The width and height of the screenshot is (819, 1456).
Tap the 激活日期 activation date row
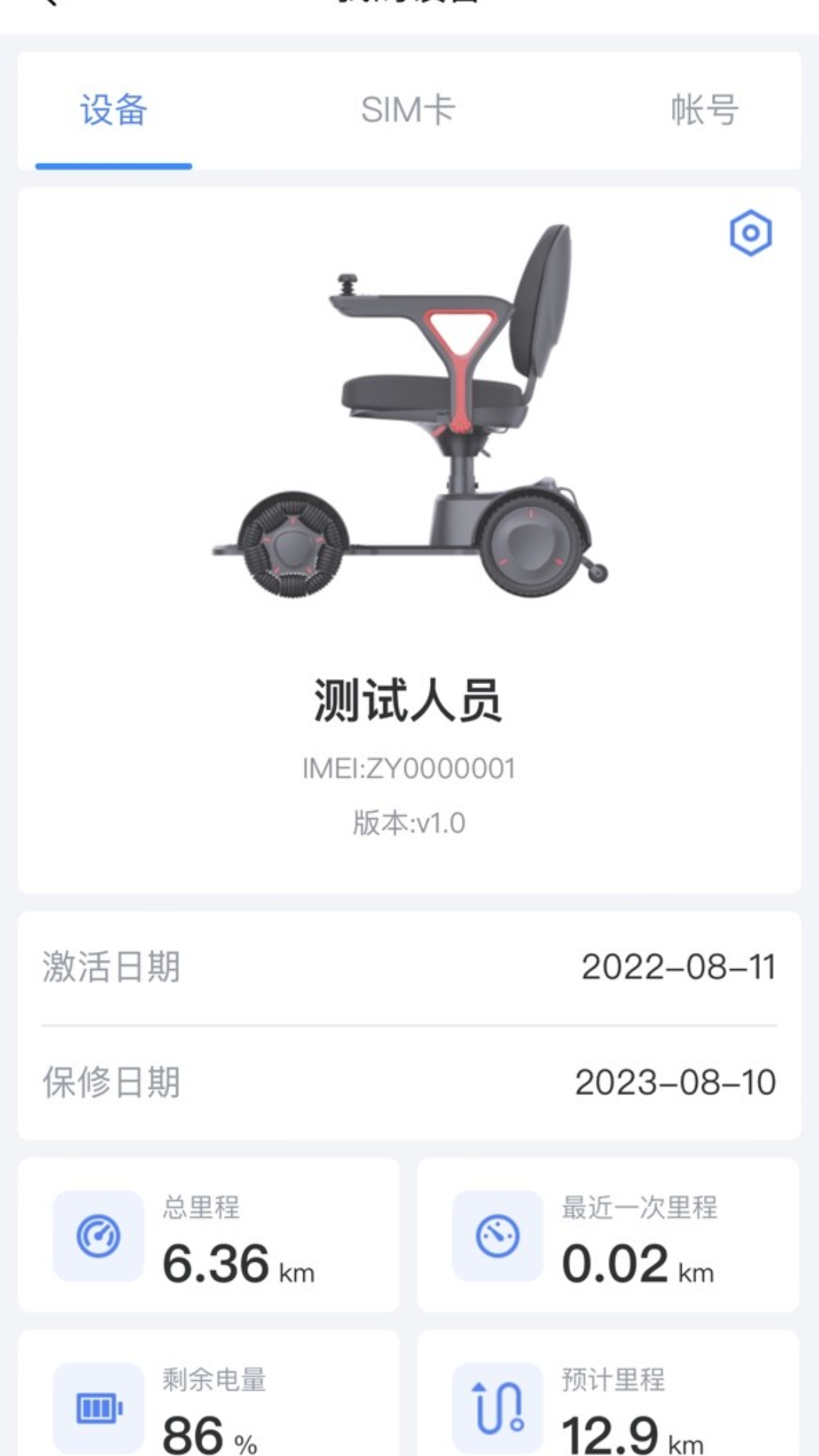pyautogui.click(x=409, y=963)
